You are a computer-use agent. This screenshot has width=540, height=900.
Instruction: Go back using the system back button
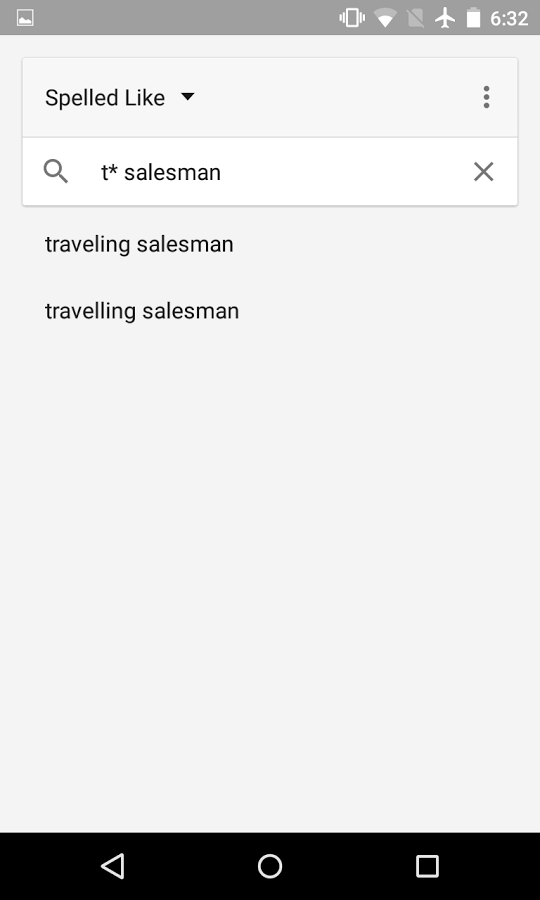(x=112, y=866)
